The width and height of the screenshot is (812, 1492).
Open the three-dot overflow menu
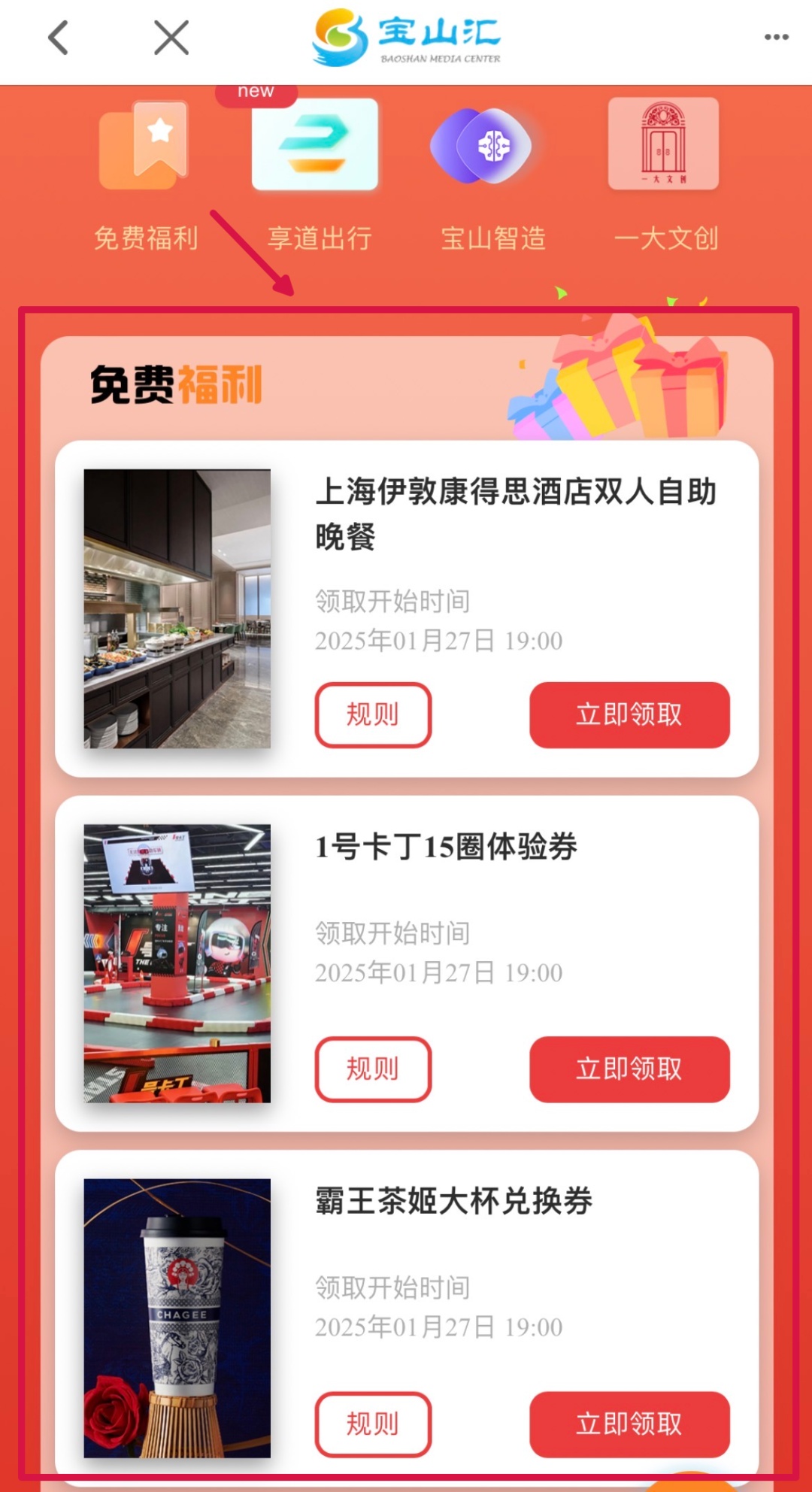coord(776,38)
